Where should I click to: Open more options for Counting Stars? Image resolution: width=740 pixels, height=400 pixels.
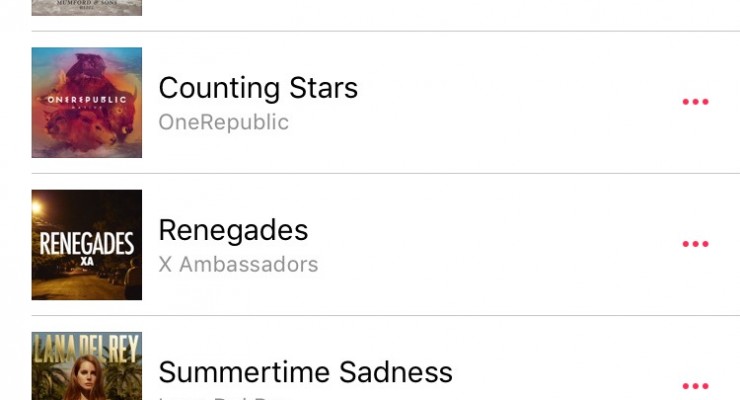[x=695, y=102]
